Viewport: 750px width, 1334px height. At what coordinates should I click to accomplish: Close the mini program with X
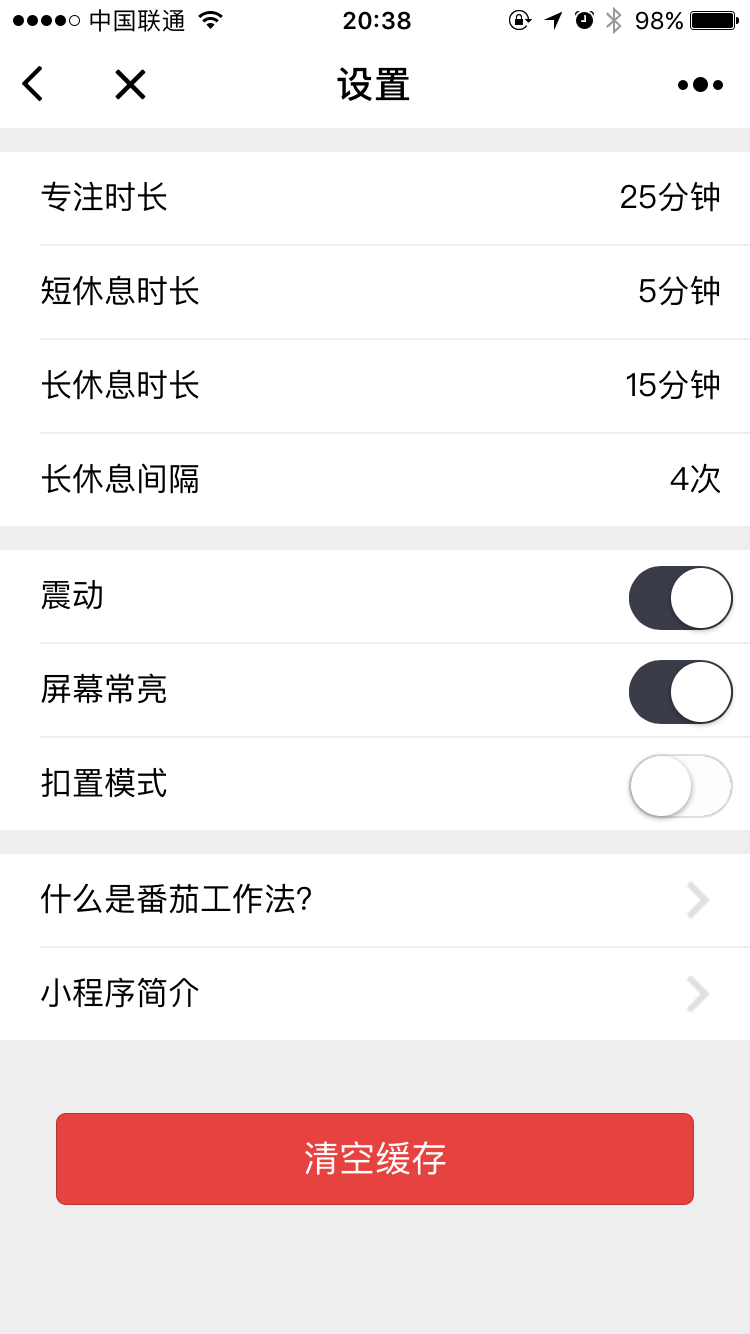[130, 85]
